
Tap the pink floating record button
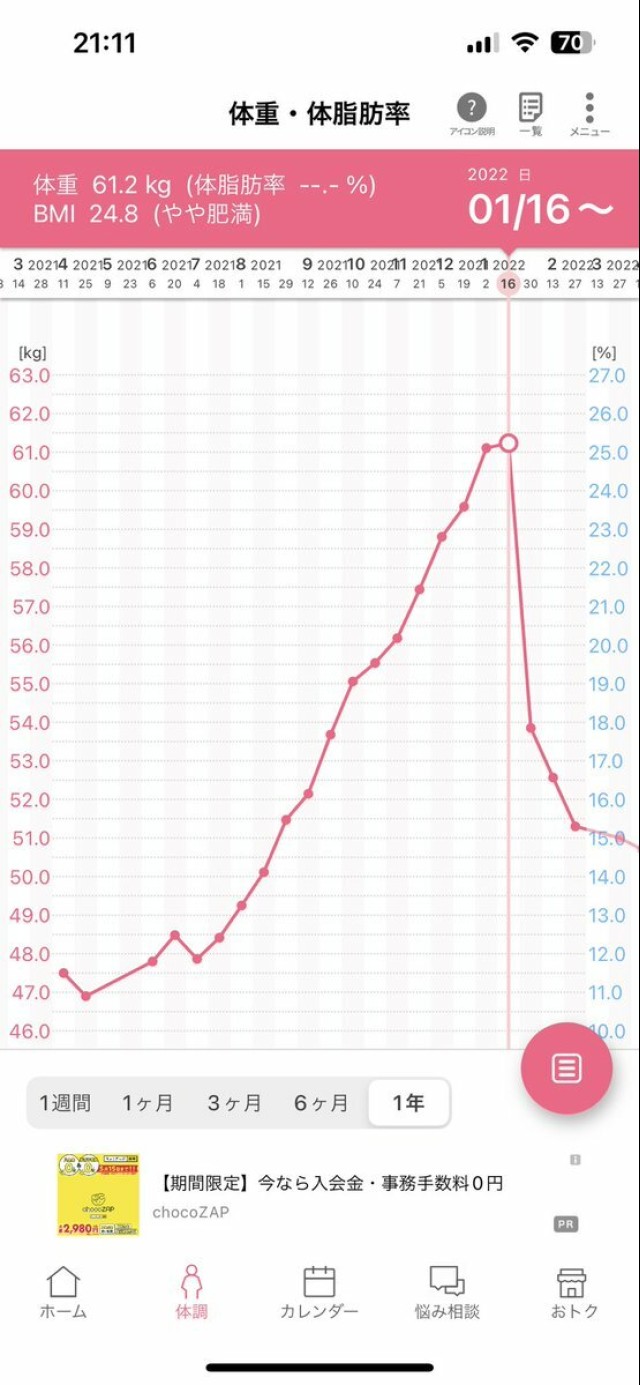tap(566, 1068)
